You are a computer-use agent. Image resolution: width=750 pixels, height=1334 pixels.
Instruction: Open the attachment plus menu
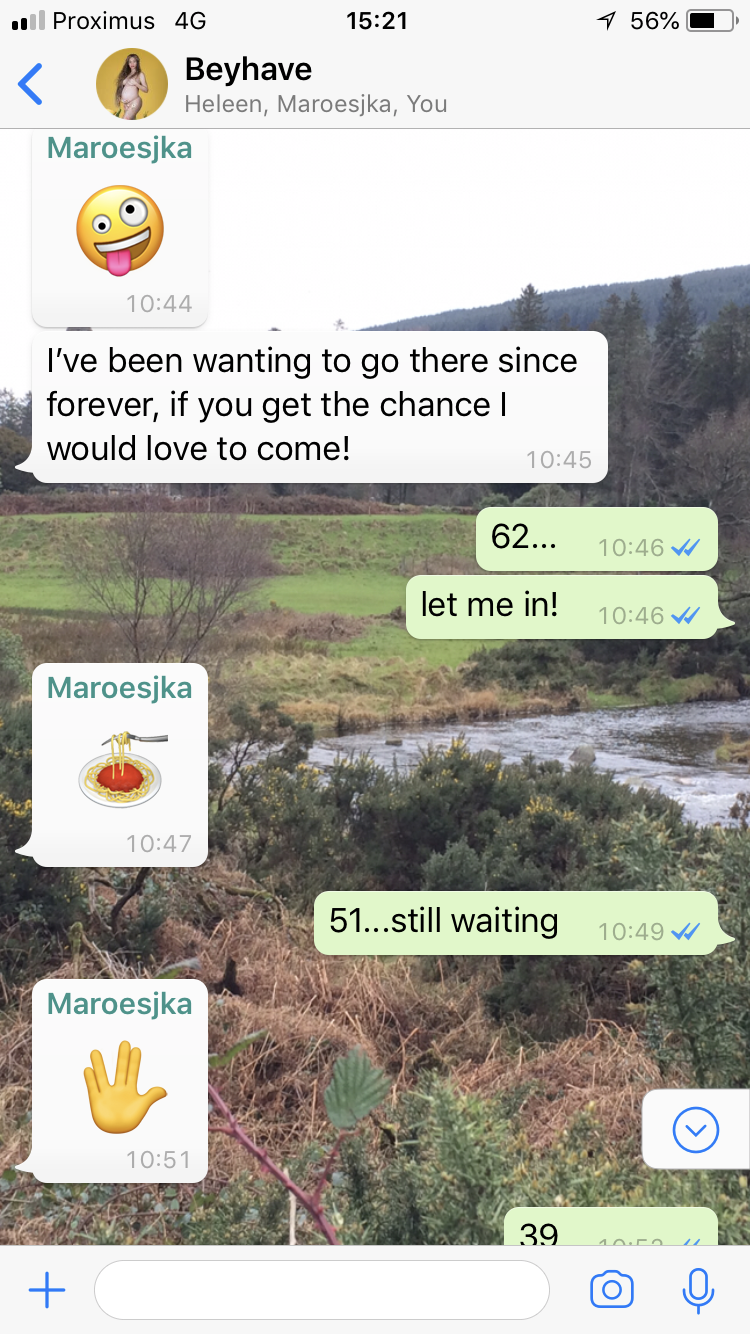click(x=47, y=1290)
